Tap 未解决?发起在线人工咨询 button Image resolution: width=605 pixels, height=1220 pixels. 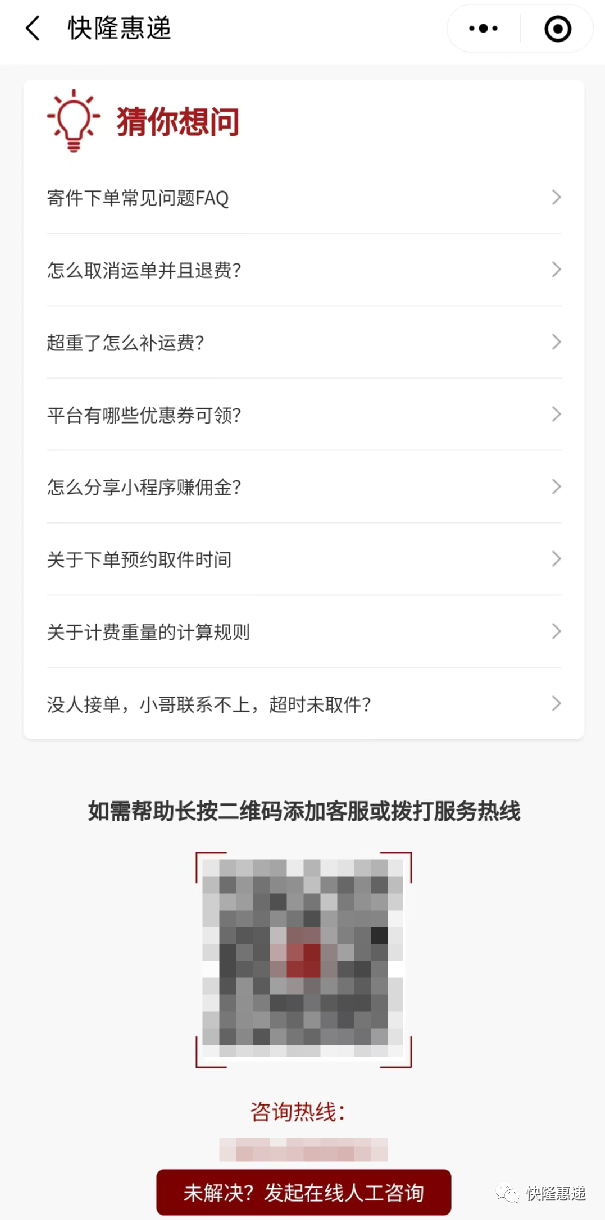304,1193
